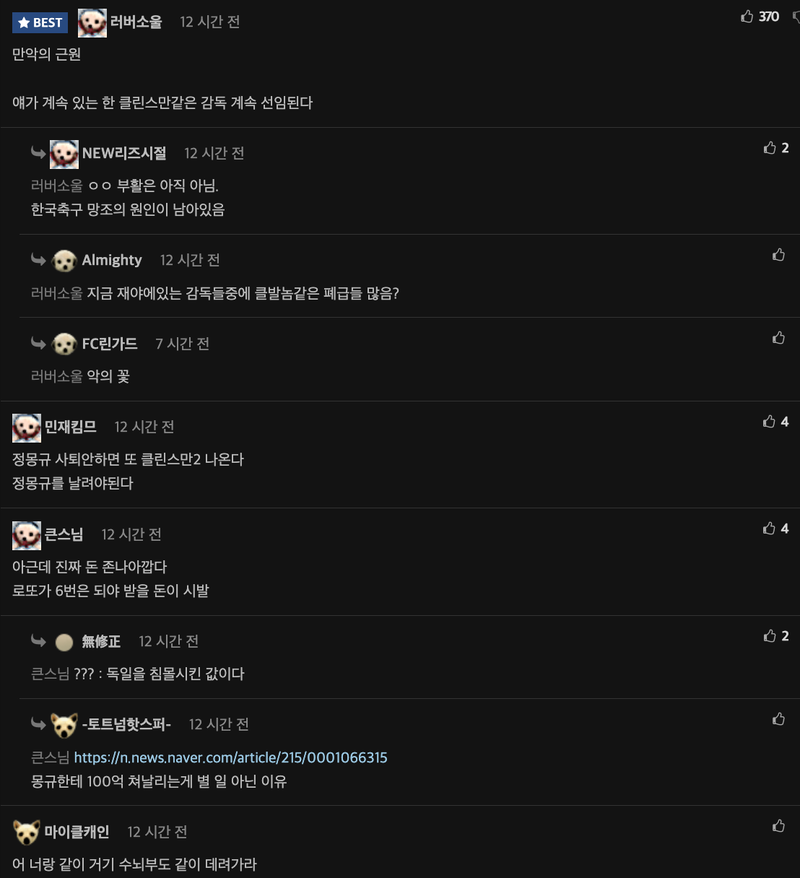Open 마이클캐인's profile
800x878 pixels.
click(x=77, y=832)
